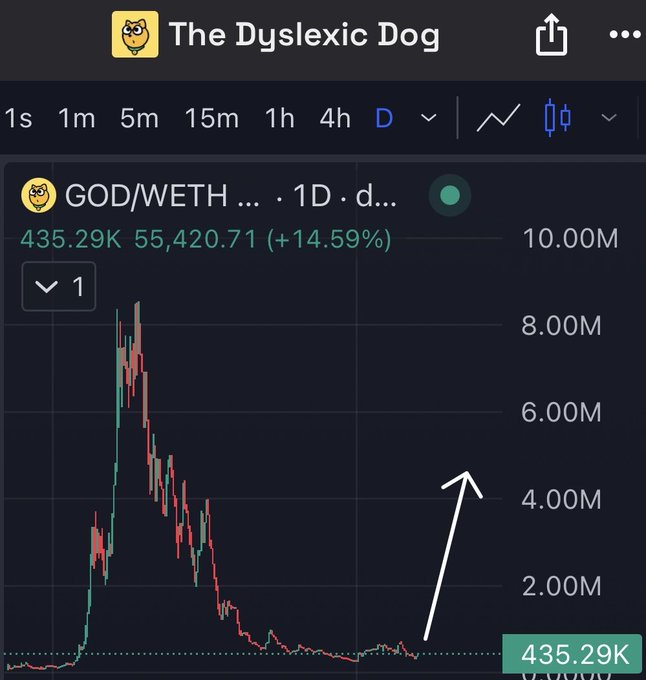The width and height of the screenshot is (646, 680).
Task: Switch to line chart style
Action: click(497, 119)
